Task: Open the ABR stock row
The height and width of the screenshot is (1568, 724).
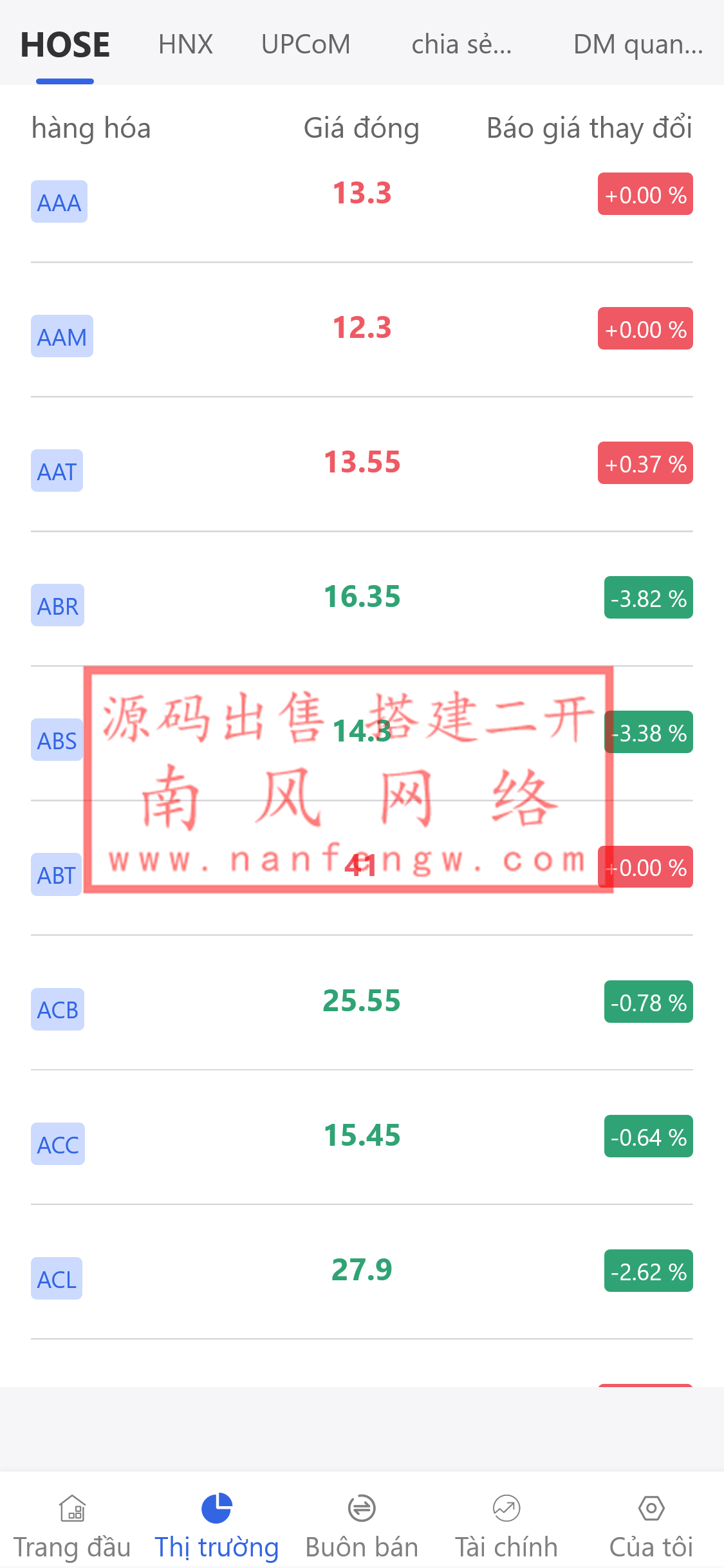Action: coord(57,606)
